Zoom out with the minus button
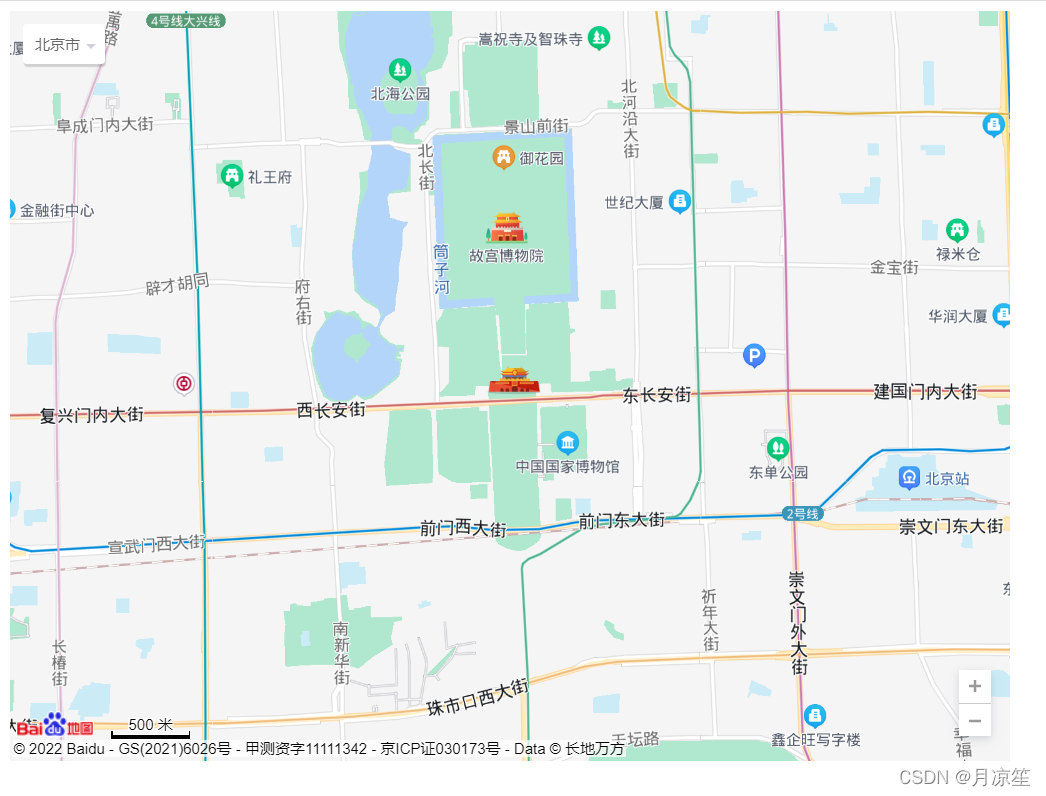This screenshot has height=796, width=1046. coord(974,720)
